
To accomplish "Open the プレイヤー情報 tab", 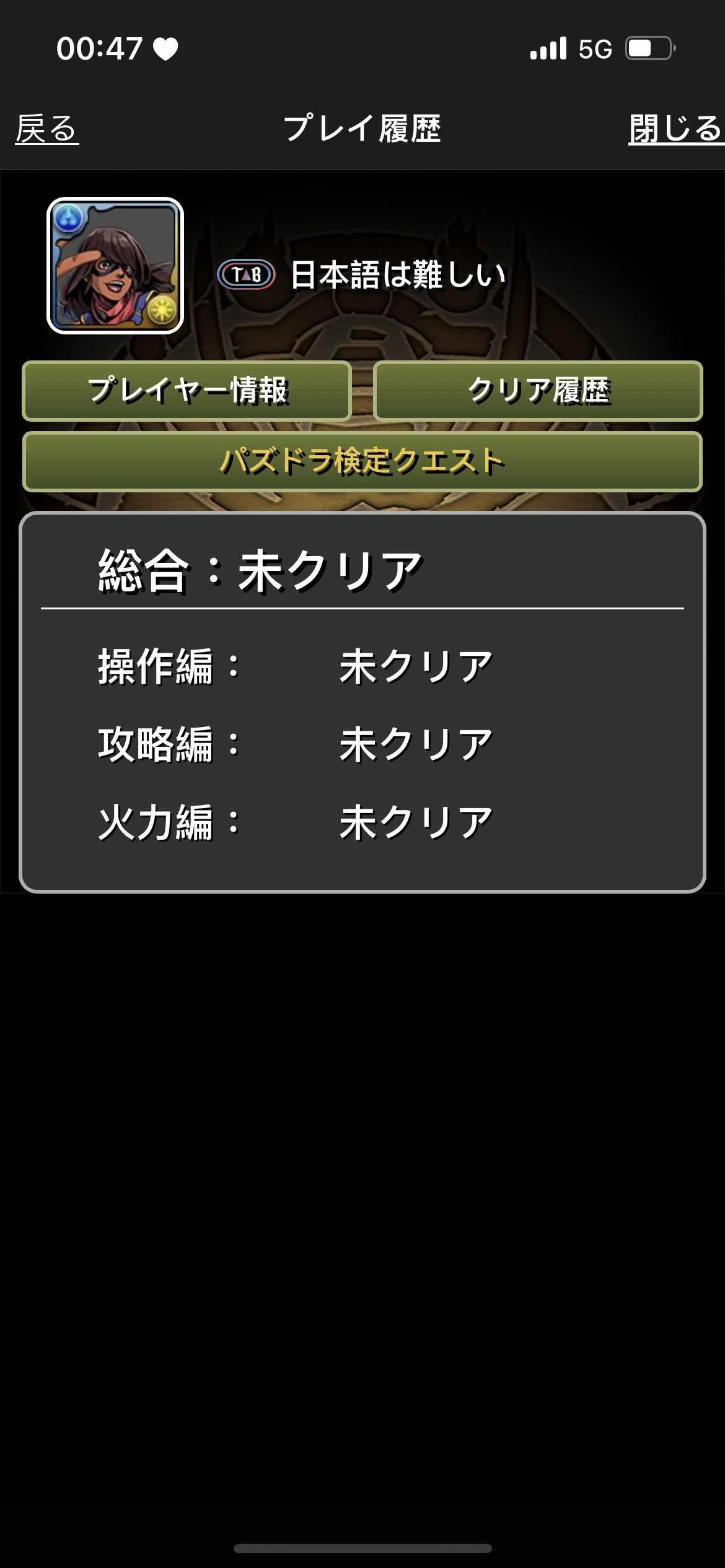I will click(x=187, y=391).
